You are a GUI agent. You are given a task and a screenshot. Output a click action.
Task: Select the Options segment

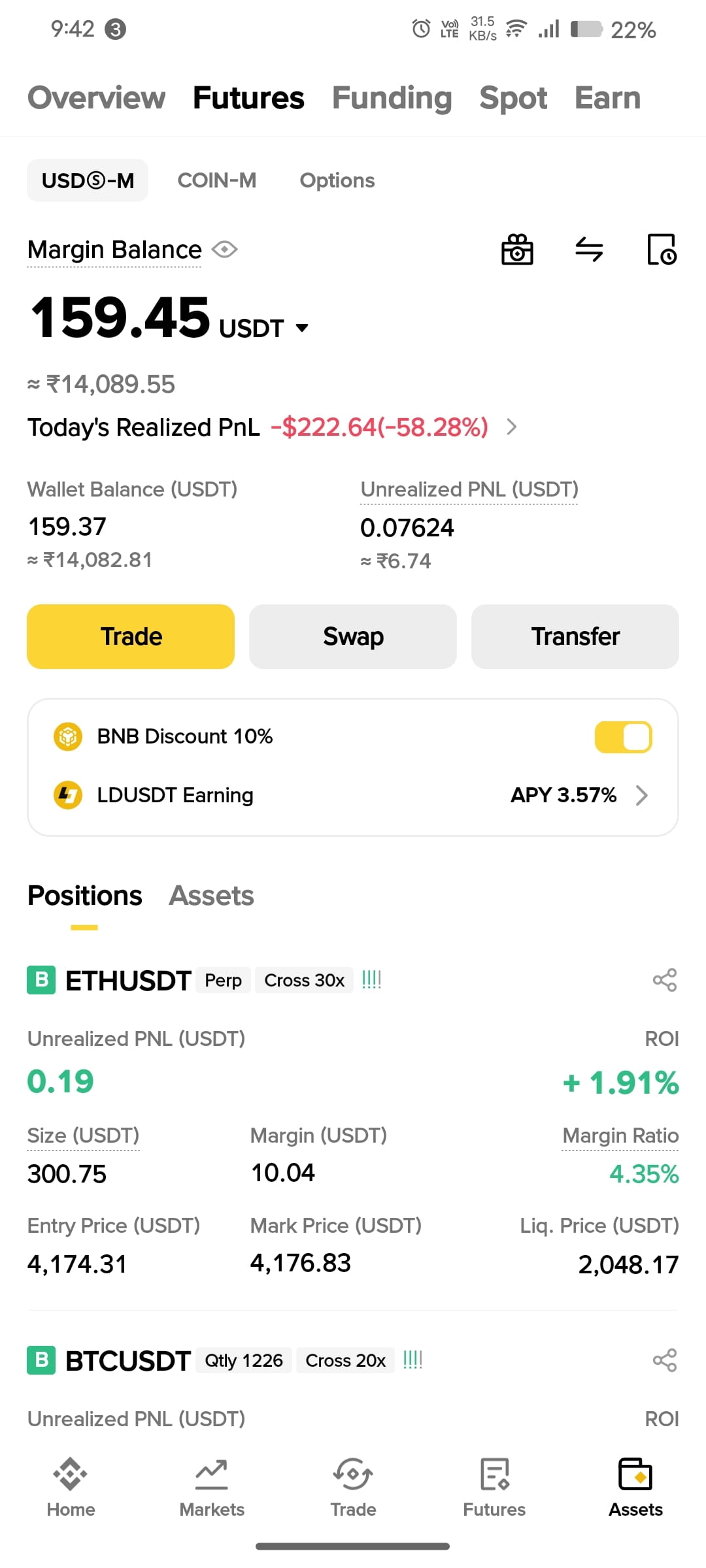(x=337, y=180)
